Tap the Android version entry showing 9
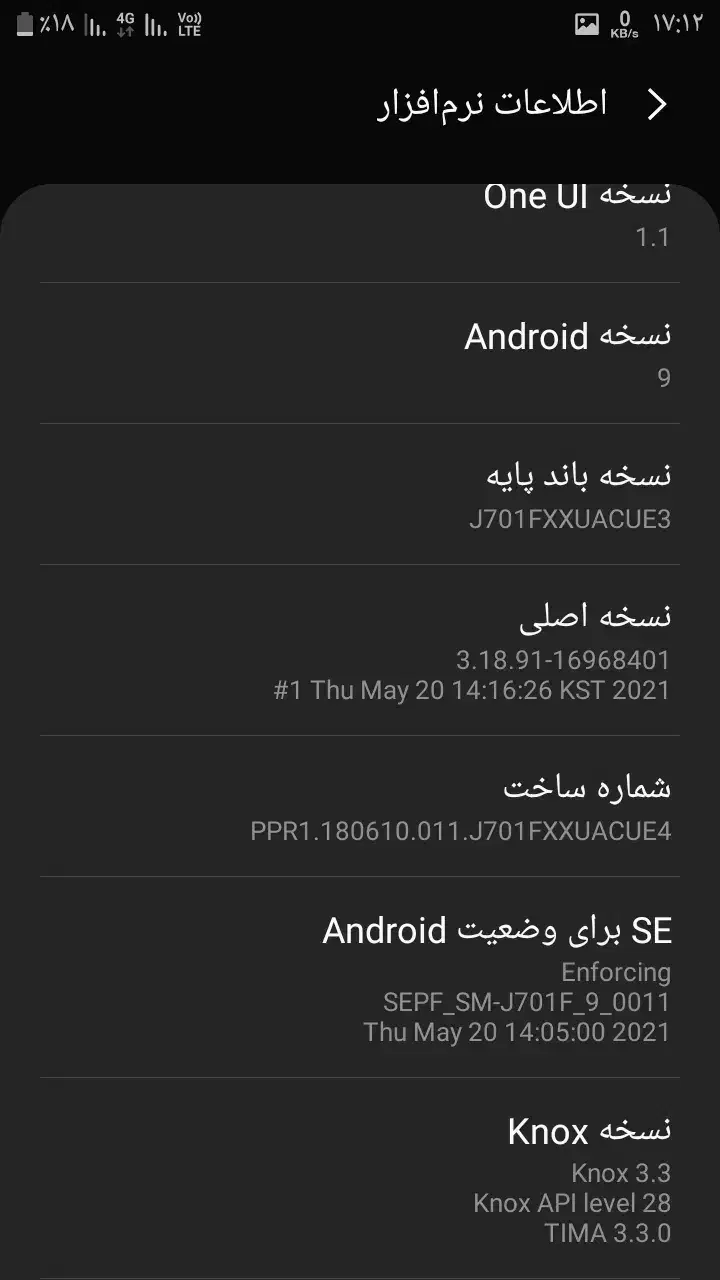This screenshot has width=720, height=1280. click(360, 355)
